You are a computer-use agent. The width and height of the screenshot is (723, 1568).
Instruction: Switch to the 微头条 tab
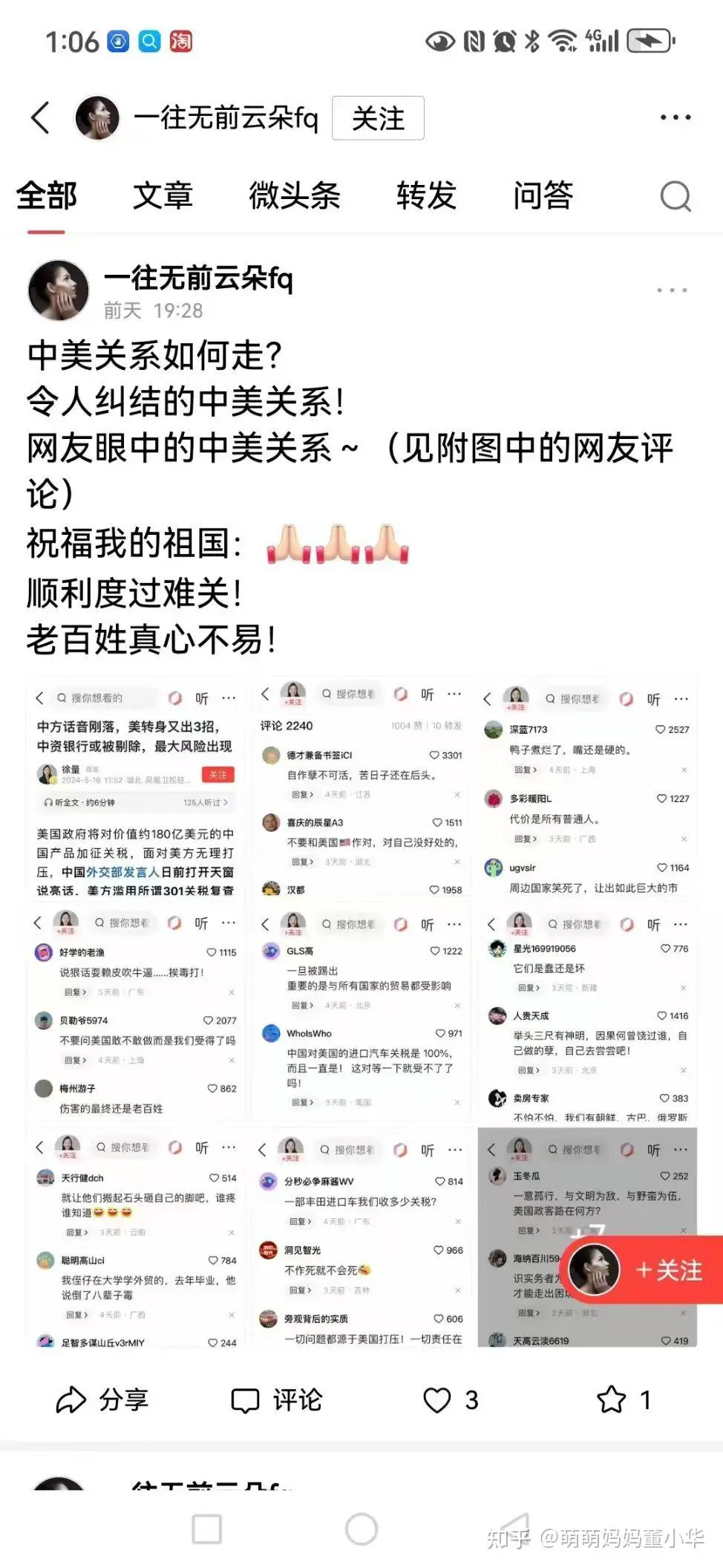pos(295,195)
